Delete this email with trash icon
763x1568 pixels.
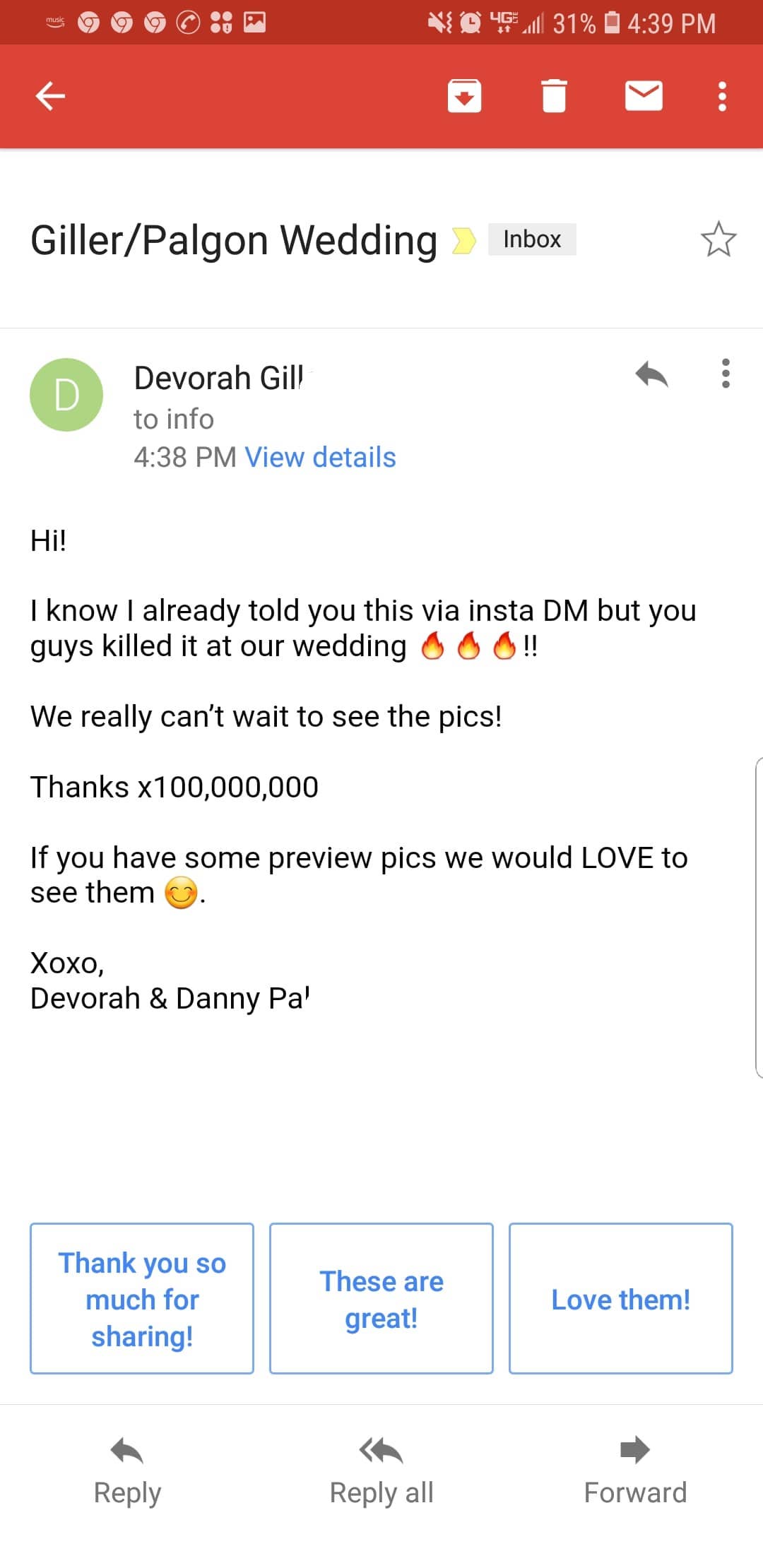tap(554, 96)
